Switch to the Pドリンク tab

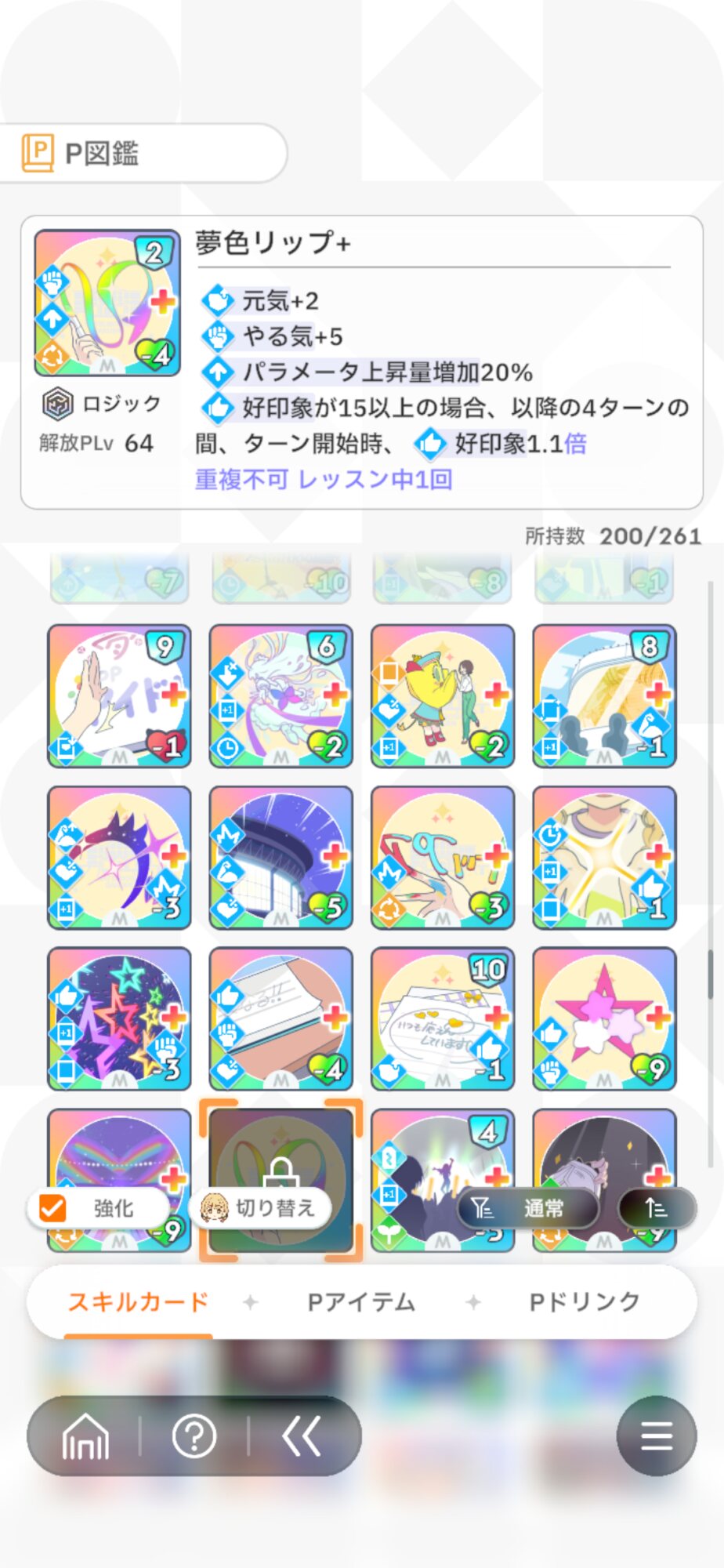(x=585, y=1302)
